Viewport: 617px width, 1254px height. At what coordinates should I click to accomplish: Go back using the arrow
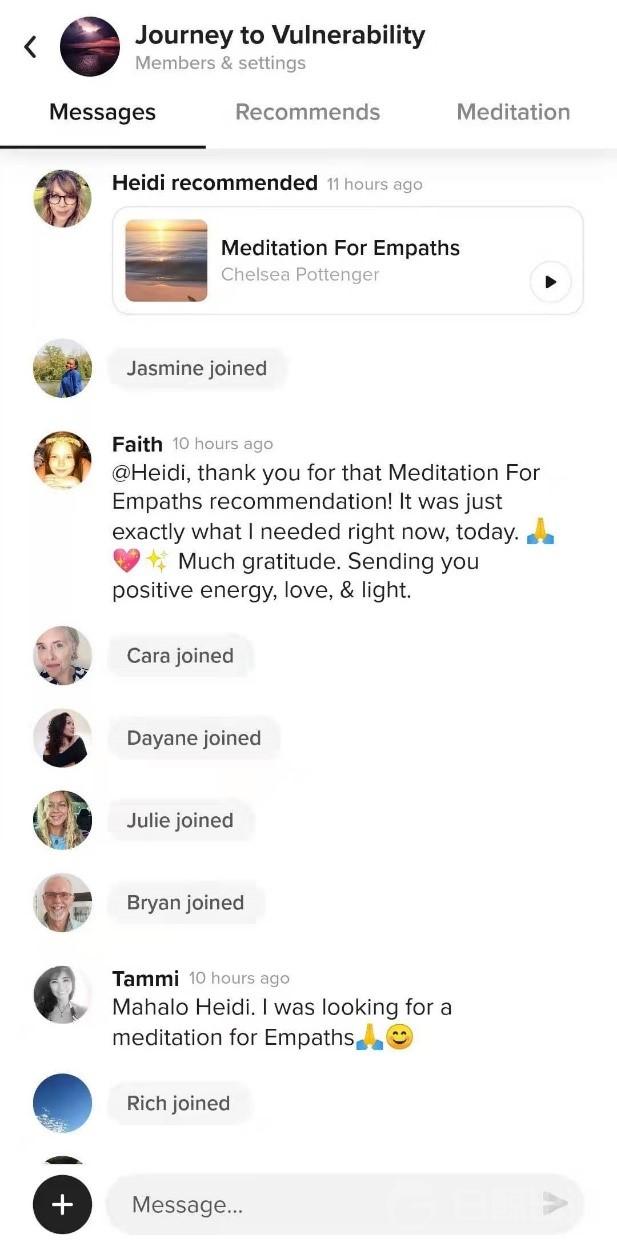pos(30,47)
